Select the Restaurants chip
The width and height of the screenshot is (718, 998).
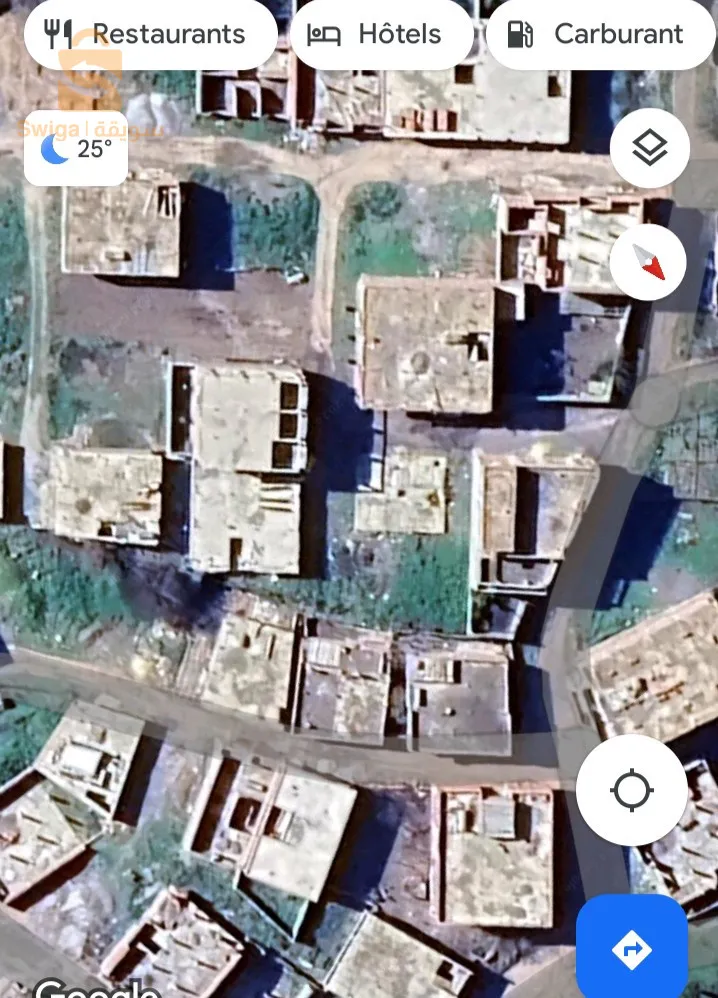pyautogui.click(x=150, y=34)
